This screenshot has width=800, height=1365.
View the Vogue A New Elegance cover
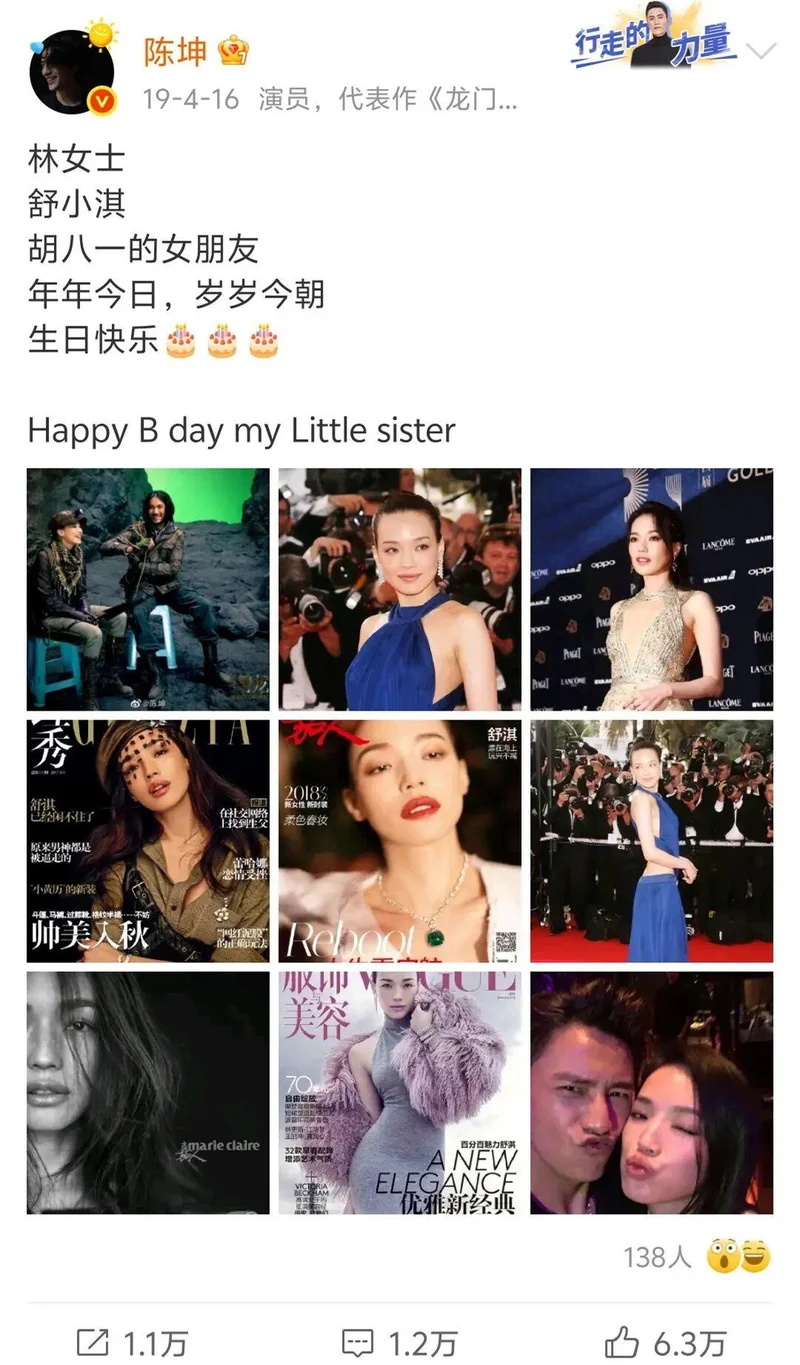(x=400, y=1092)
